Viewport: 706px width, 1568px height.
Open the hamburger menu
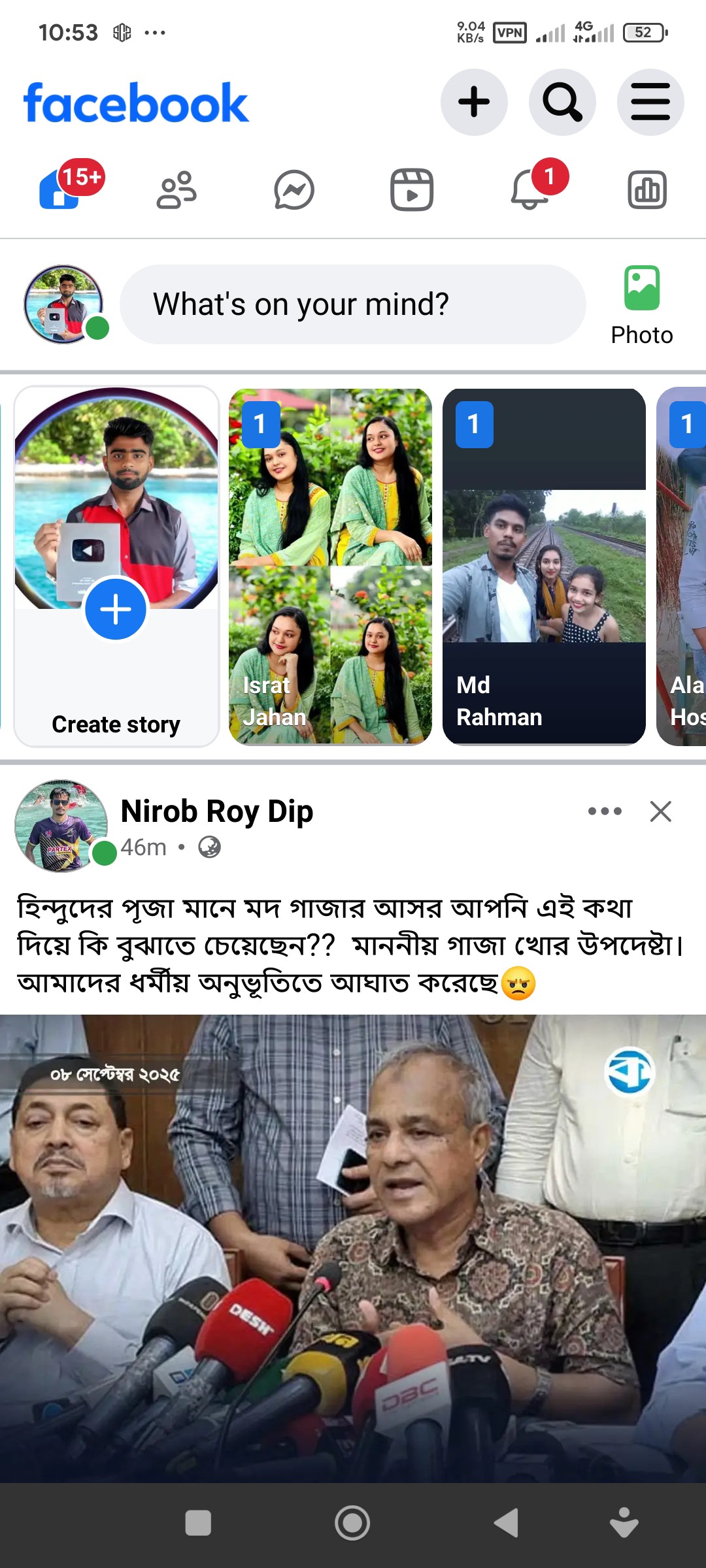click(650, 103)
